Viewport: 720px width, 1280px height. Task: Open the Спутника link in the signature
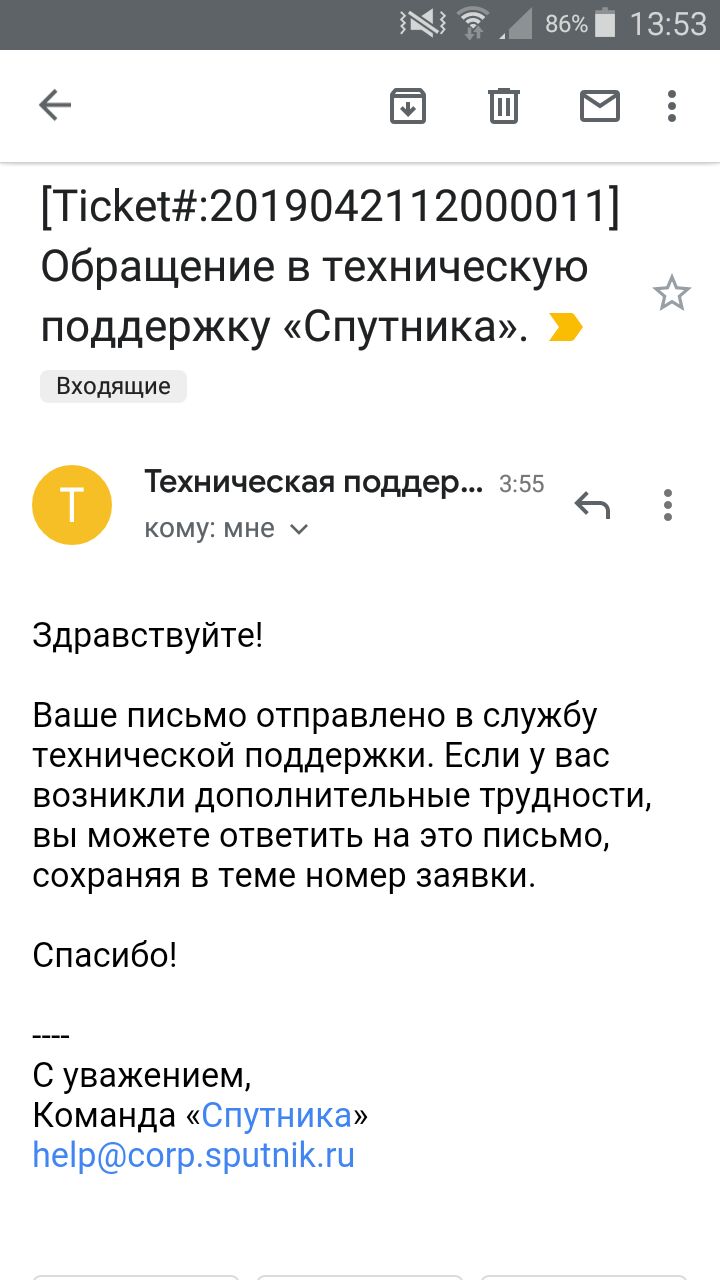tap(276, 1114)
